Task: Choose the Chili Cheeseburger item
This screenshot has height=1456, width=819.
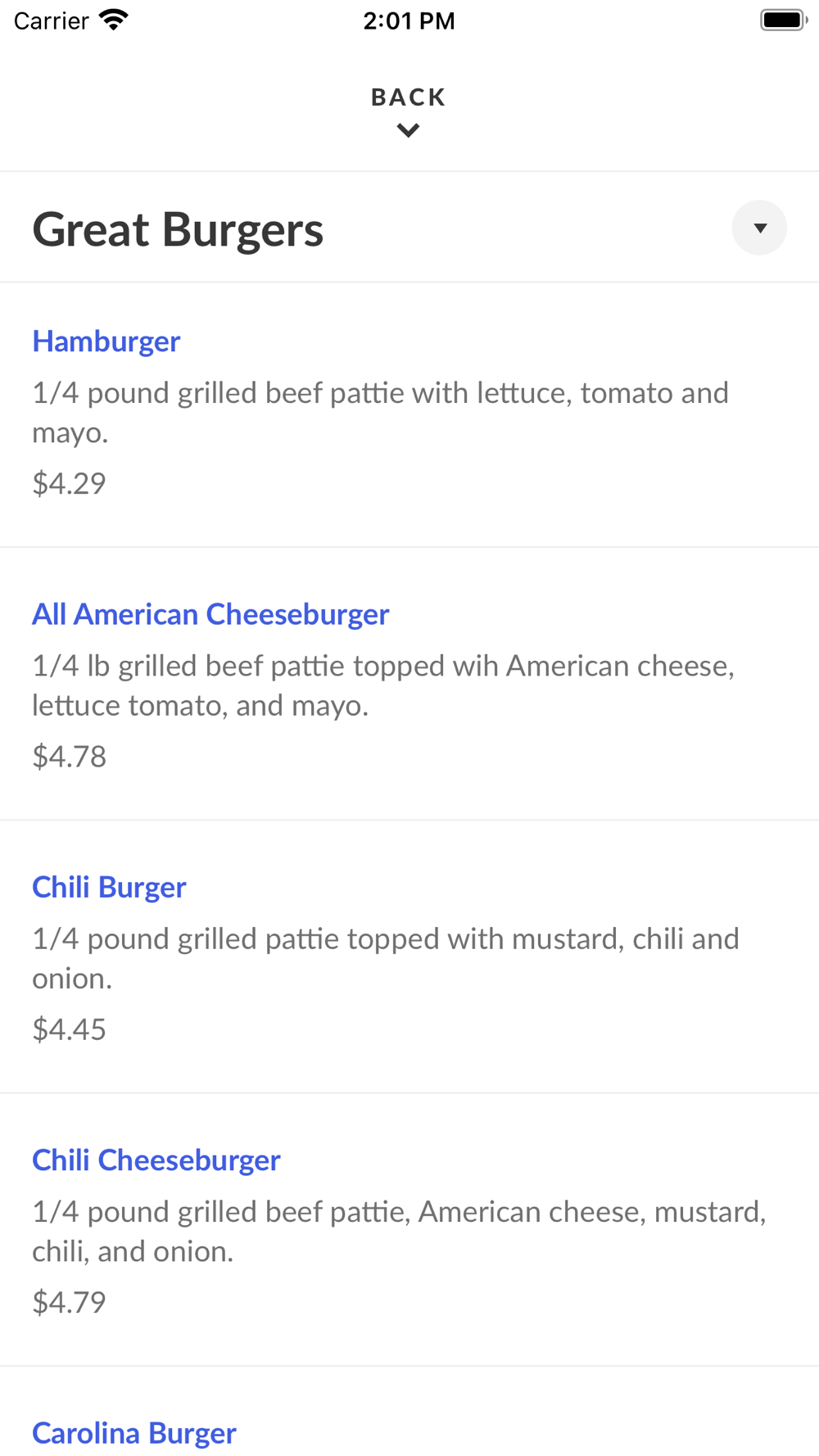Action: [x=156, y=1160]
